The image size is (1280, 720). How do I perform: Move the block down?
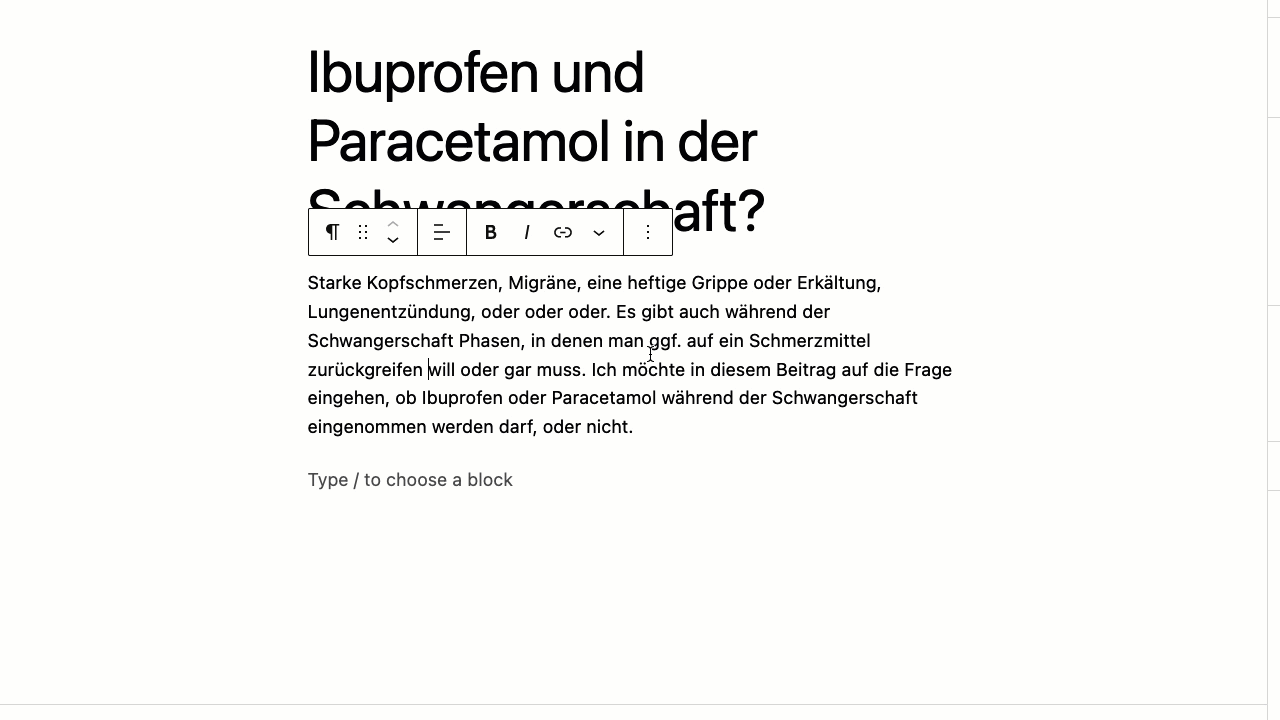[x=393, y=241]
